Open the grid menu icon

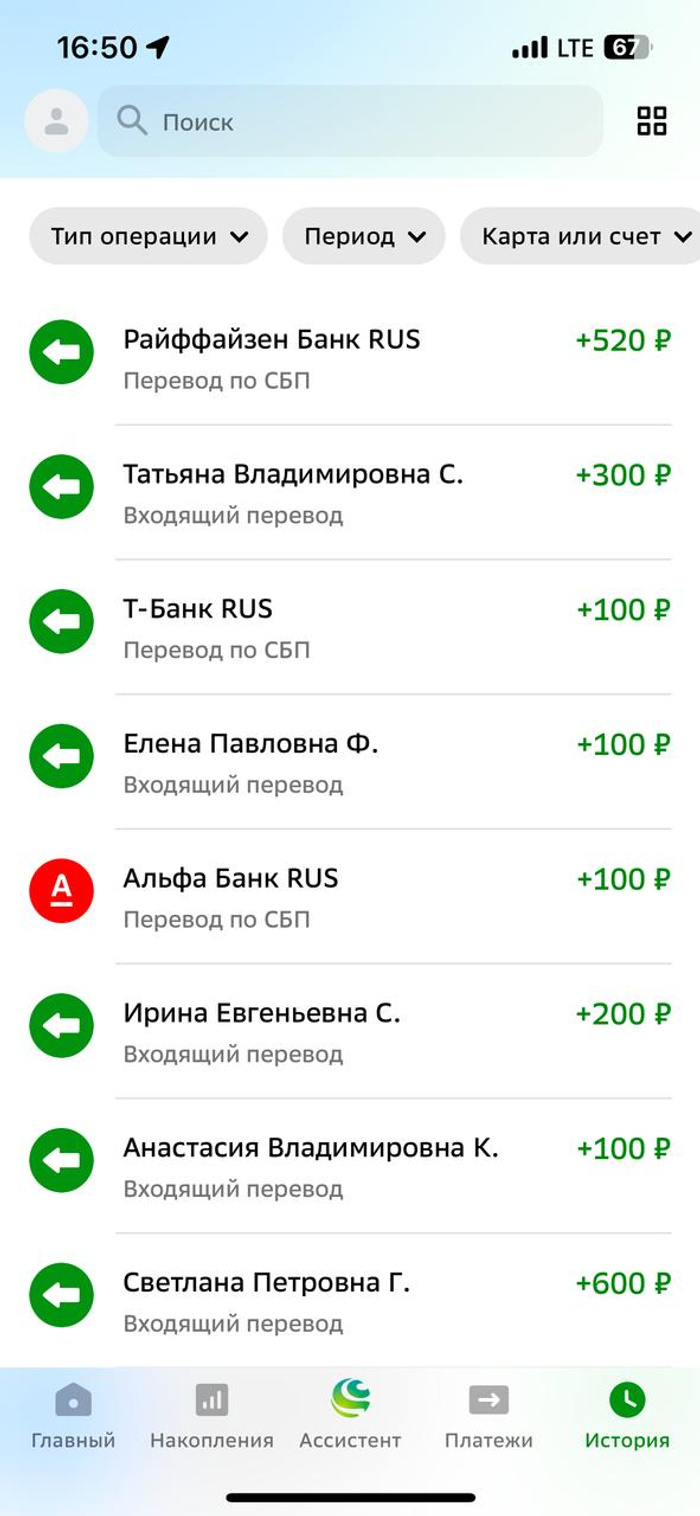(x=652, y=122)
